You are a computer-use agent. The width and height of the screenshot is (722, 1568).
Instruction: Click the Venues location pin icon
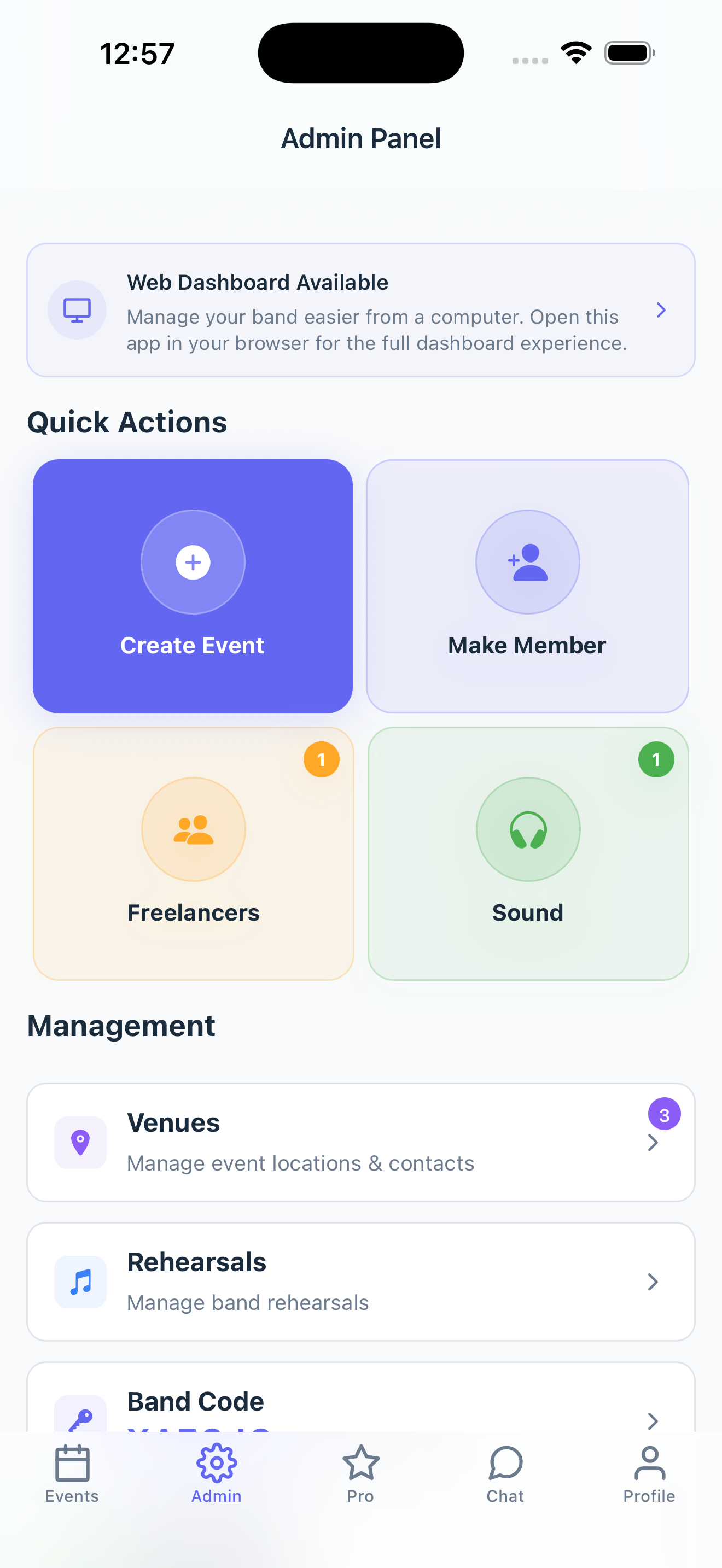80,1142
